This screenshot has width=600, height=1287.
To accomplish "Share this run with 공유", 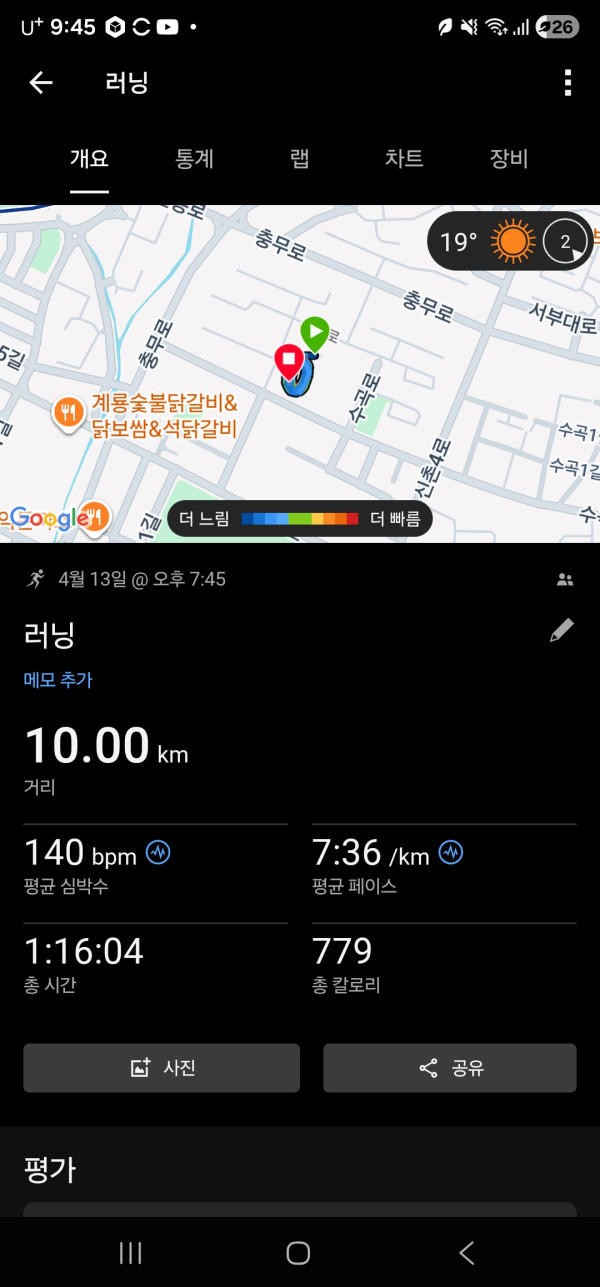I will tap(450, 1068).
